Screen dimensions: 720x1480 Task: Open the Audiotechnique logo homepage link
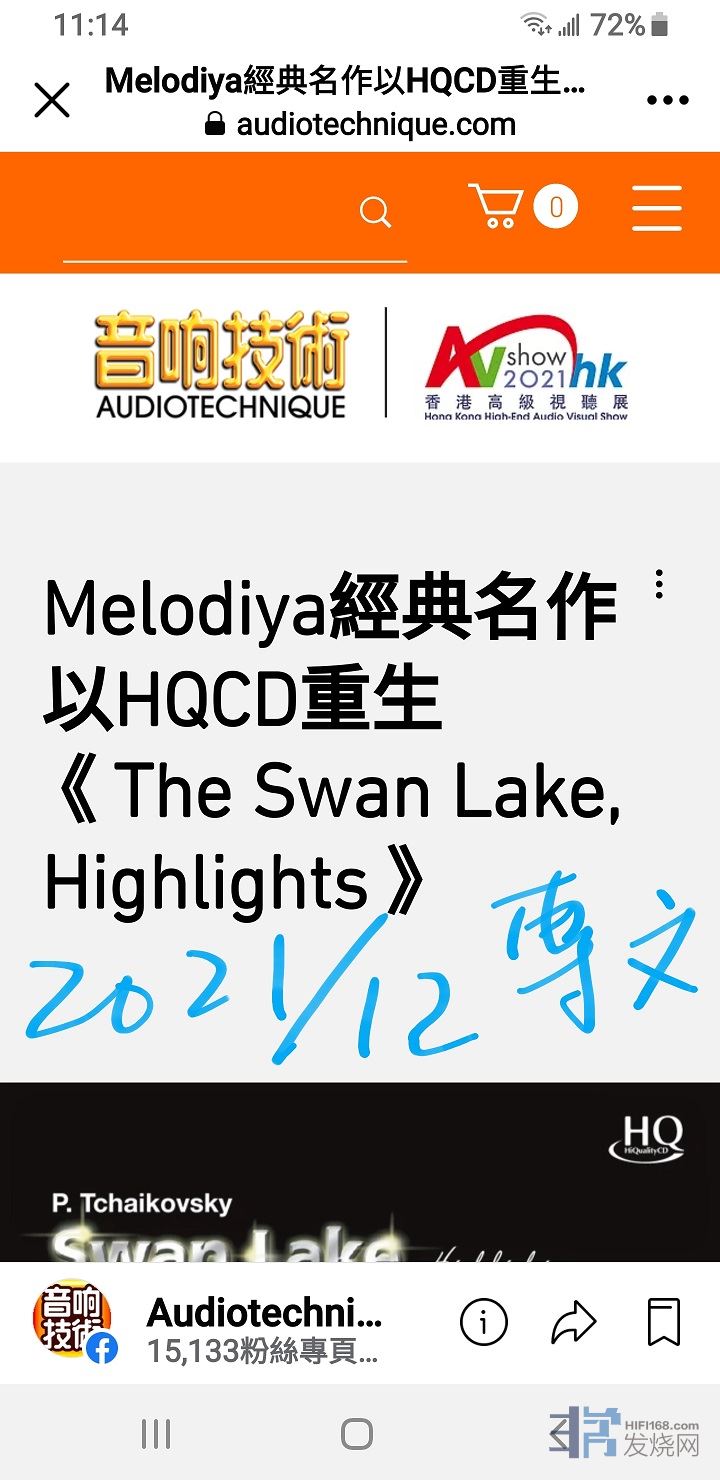pyautogui.click(x=221, y=364)
